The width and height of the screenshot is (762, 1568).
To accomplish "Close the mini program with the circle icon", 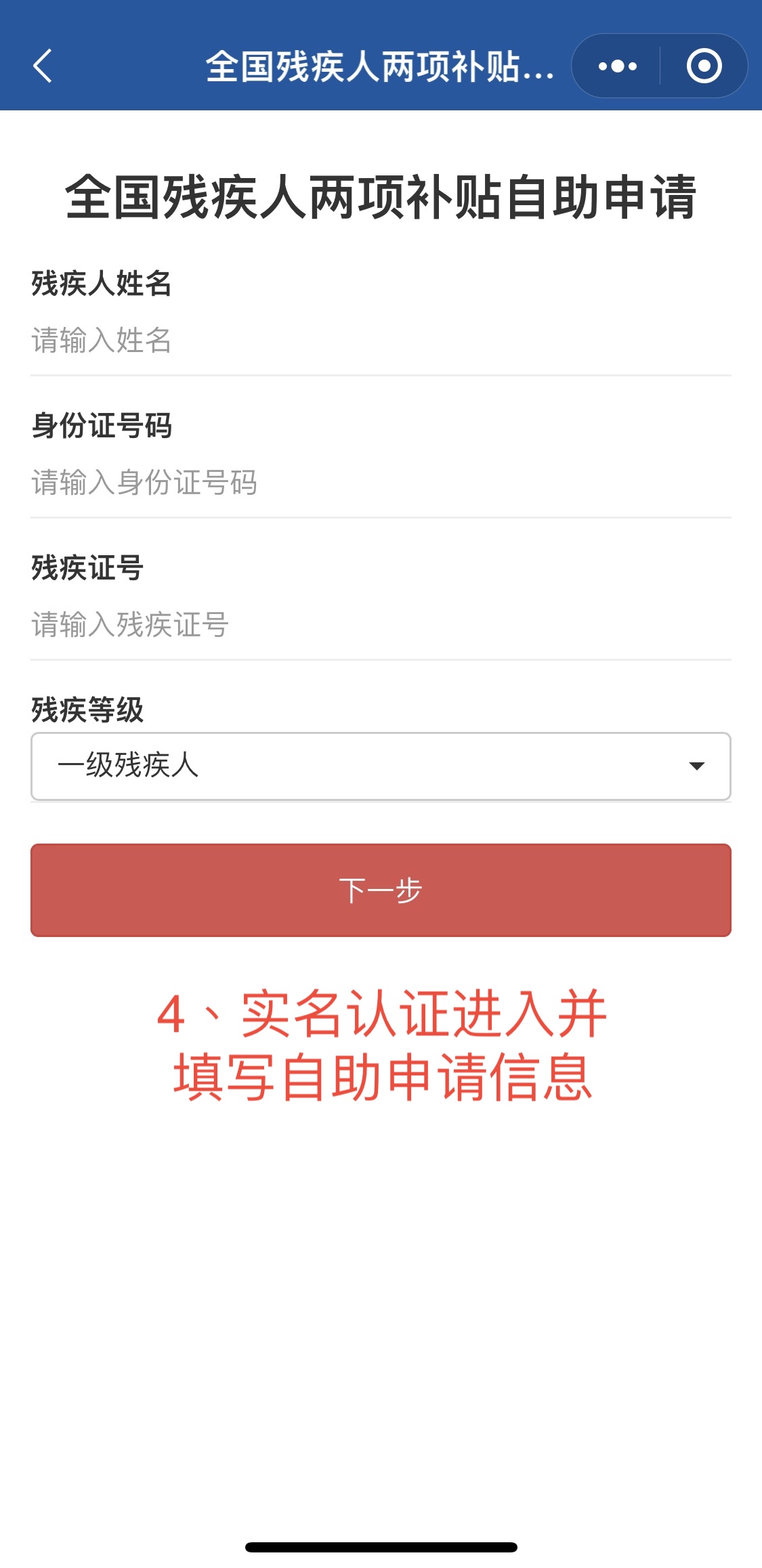I will [x=704, y=66].
